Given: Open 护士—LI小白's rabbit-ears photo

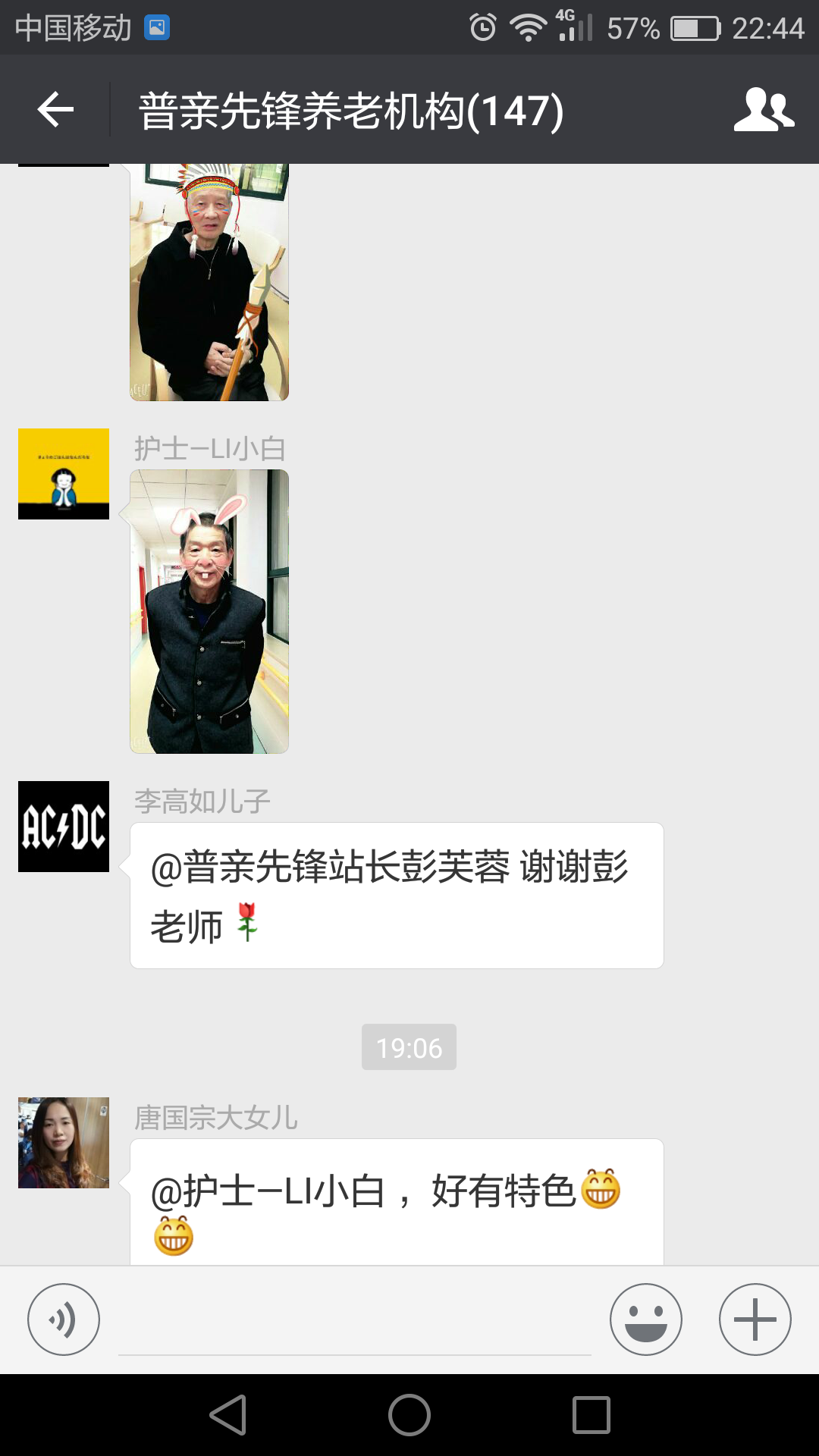Looking at the screenshot, I should [x=209, y=611].
